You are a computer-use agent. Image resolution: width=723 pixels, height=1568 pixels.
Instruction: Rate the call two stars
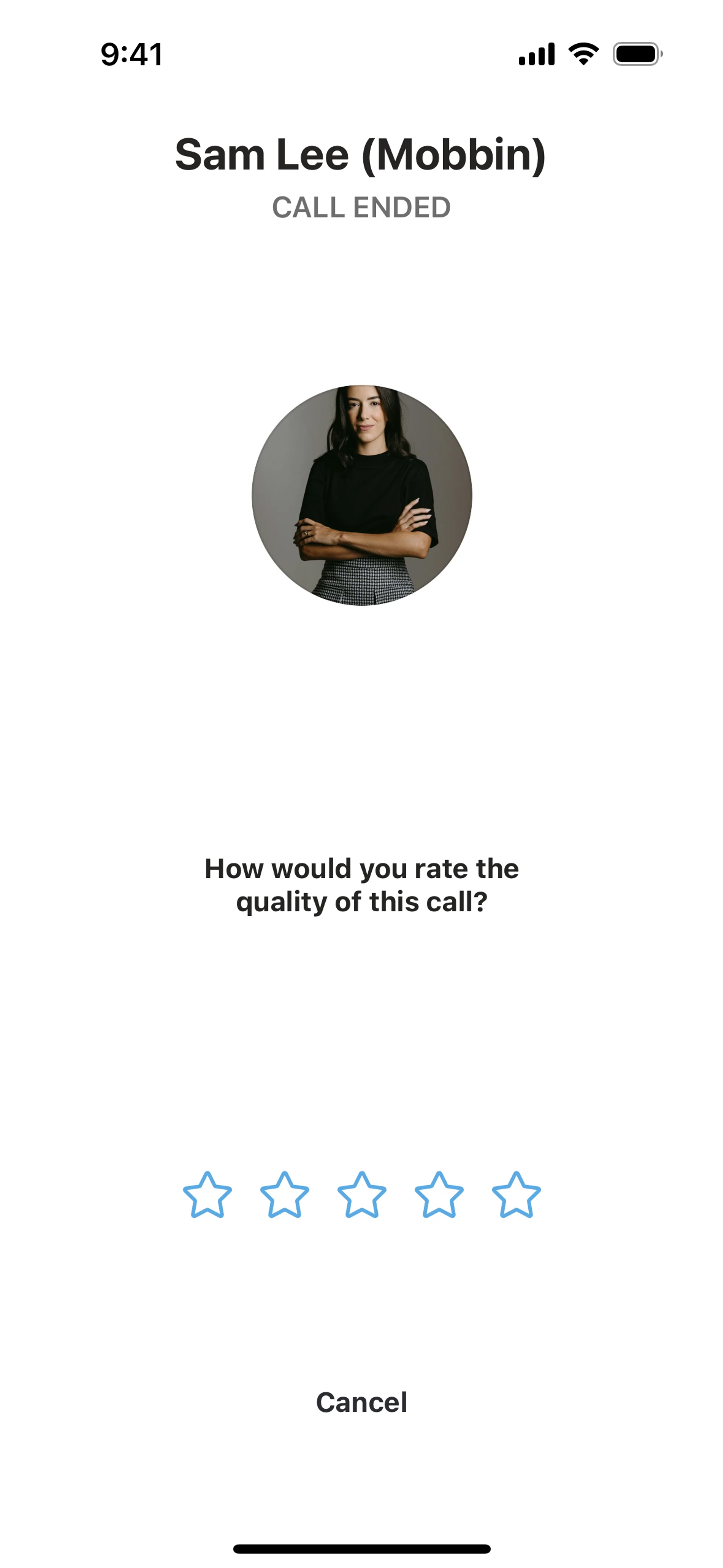pos(284,1195)
